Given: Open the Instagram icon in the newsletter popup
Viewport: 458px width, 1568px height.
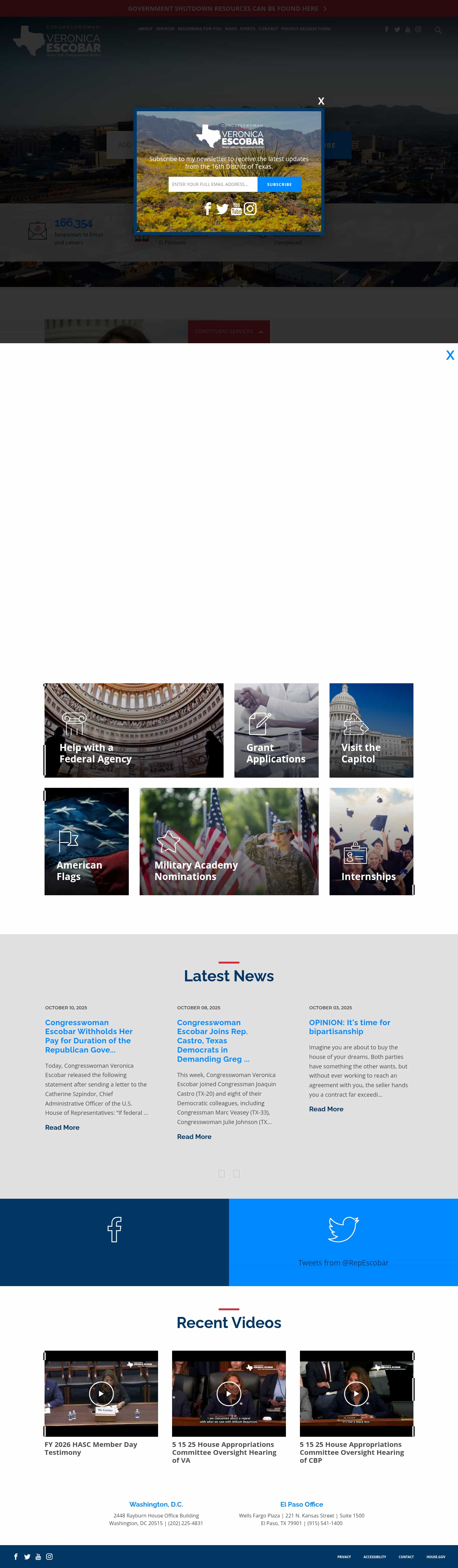Looking at the screenshot, I should point(250,209).
